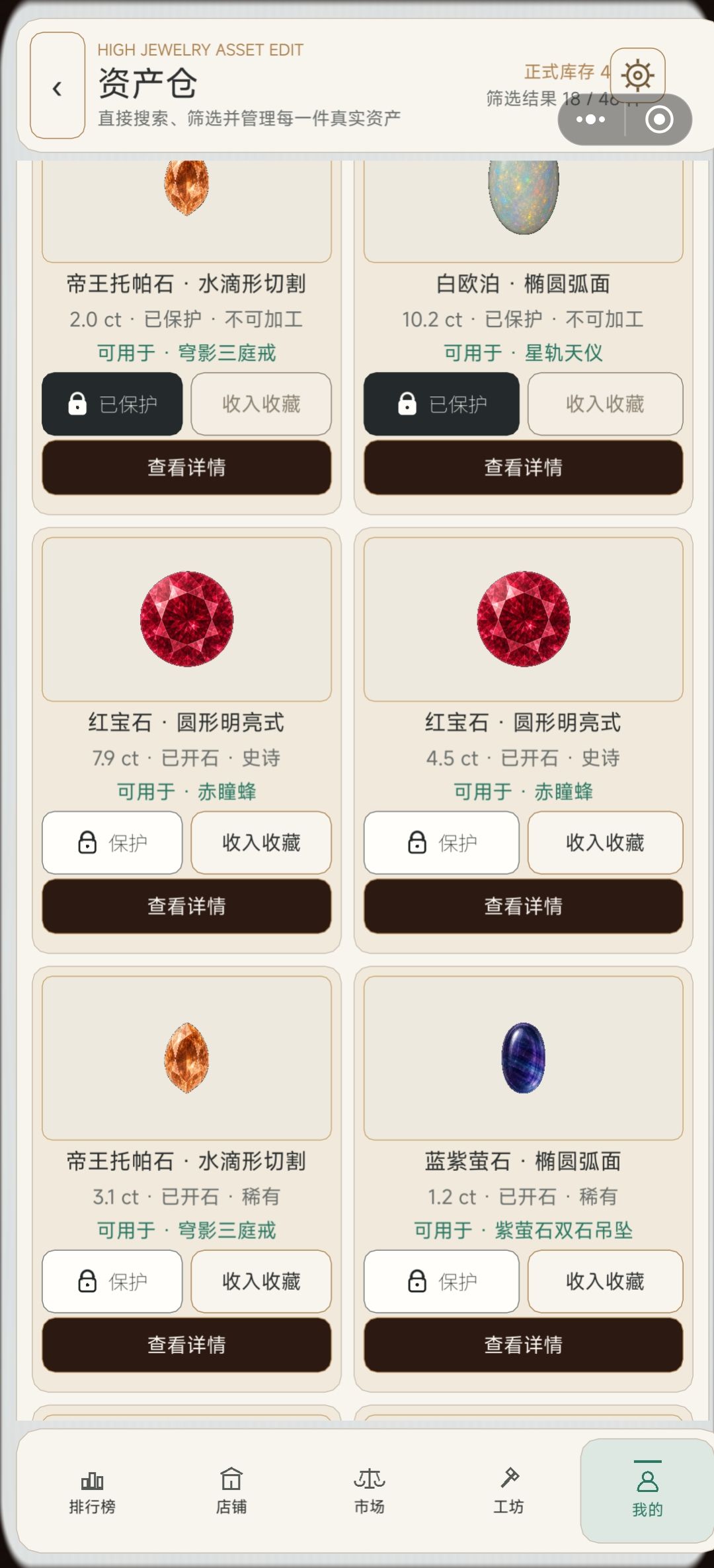Protect the 7.9 ct 红宝石

pyautogui.click(x=112, y=842)
